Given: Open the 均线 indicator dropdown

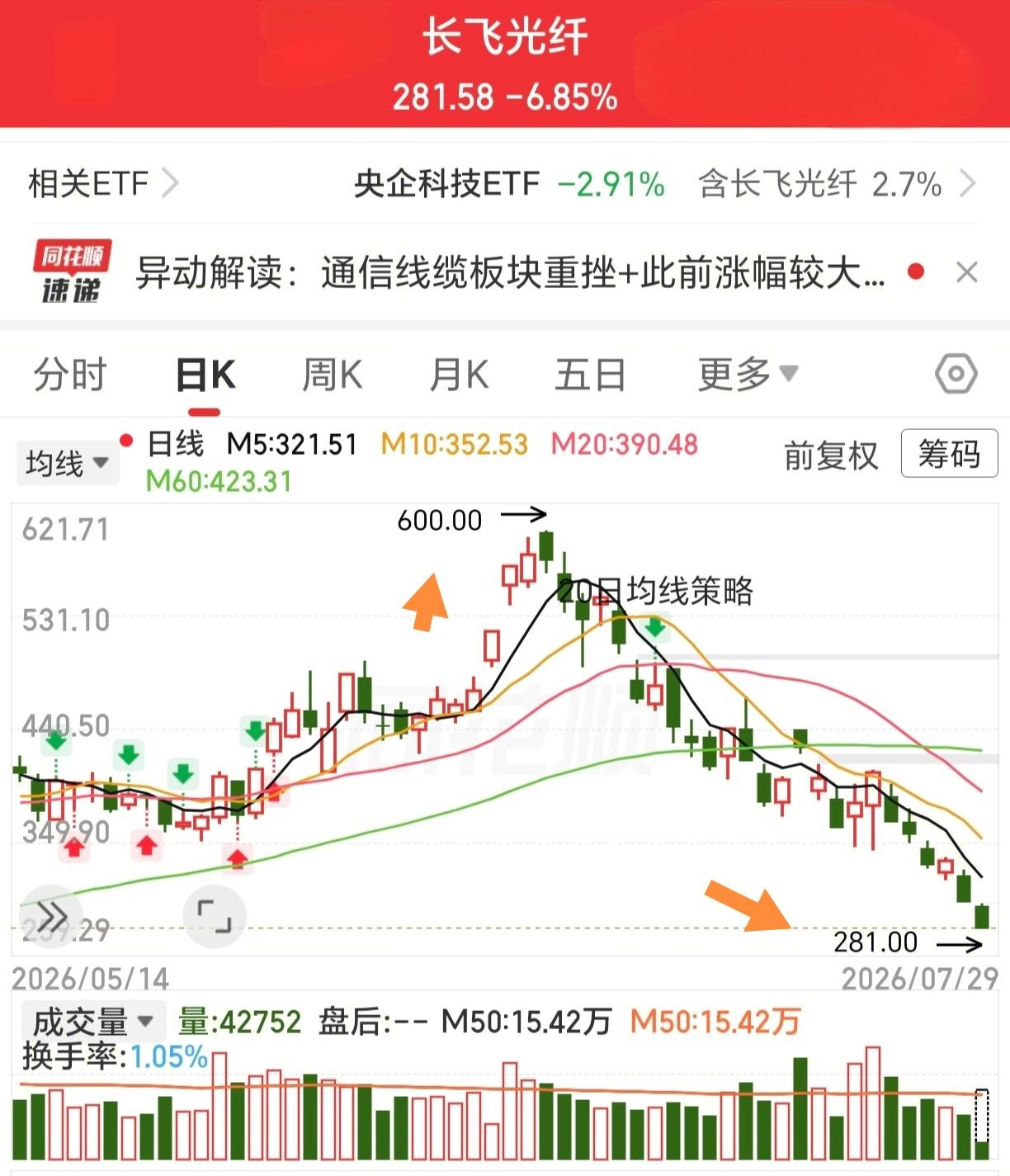Looking at the screenshot, I should click(68, 463).
